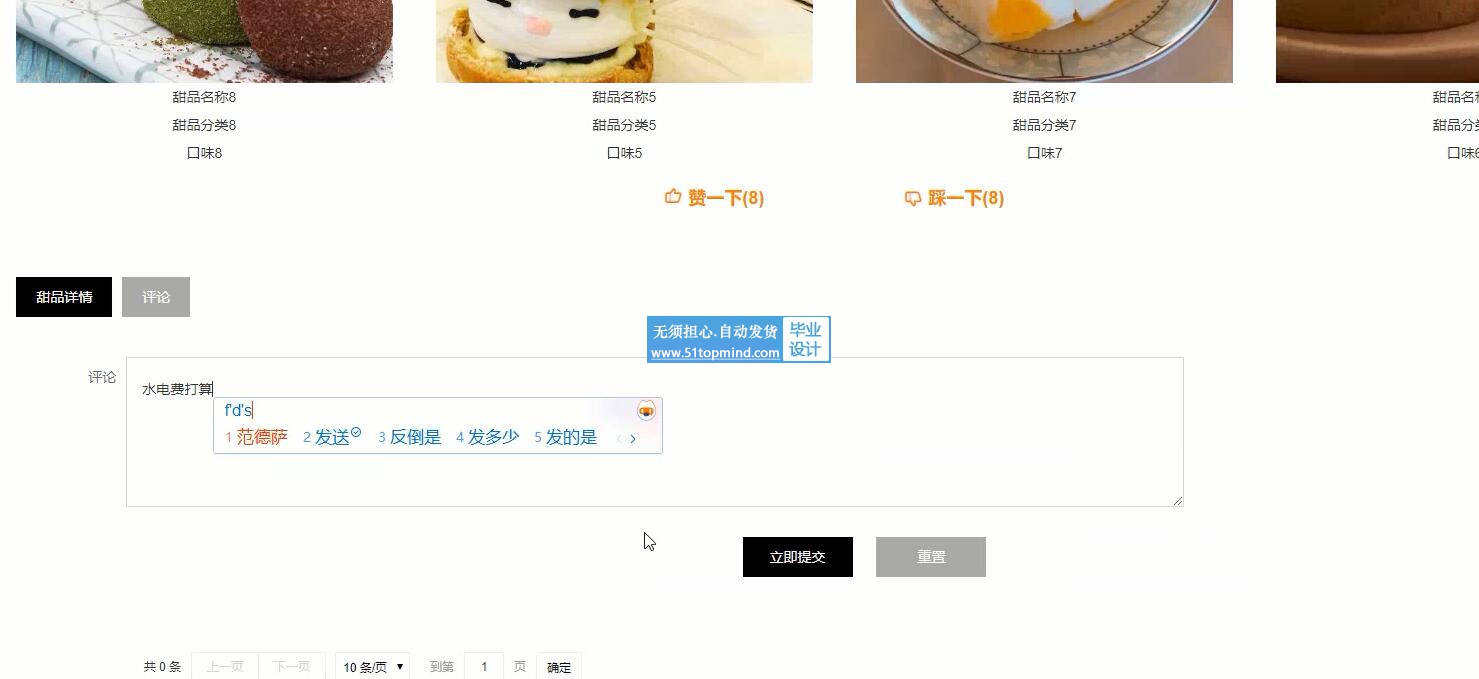The width and height of the screenshot is (1479, 679).
Task: Open the 10 条/页 page size dropdown
Action: click(x=372, y=667)
